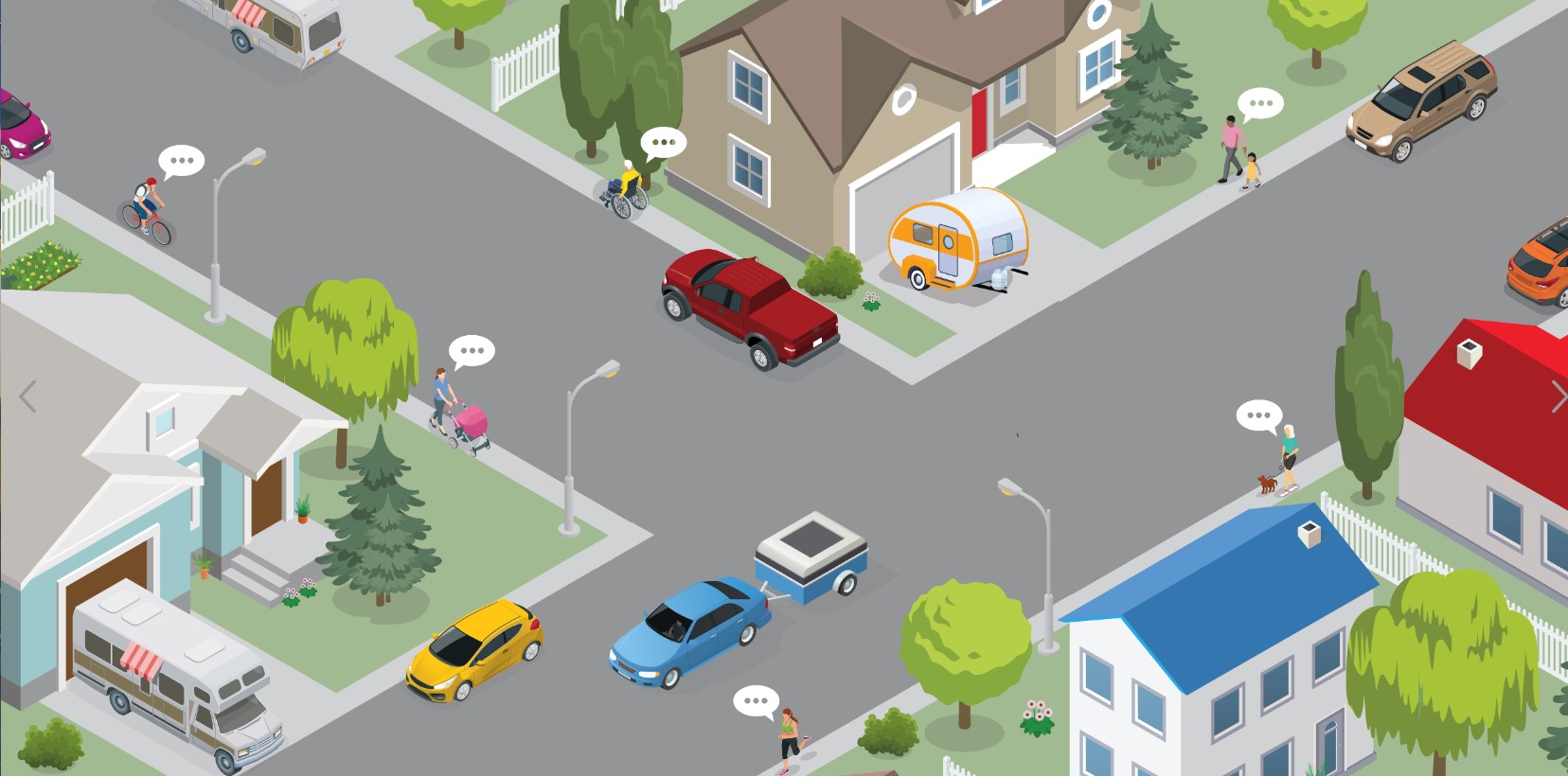The height and width of the screenshot is (776, 1568).
Task: Open the bubble above the woman with stroller
Action: click(472, 350)
